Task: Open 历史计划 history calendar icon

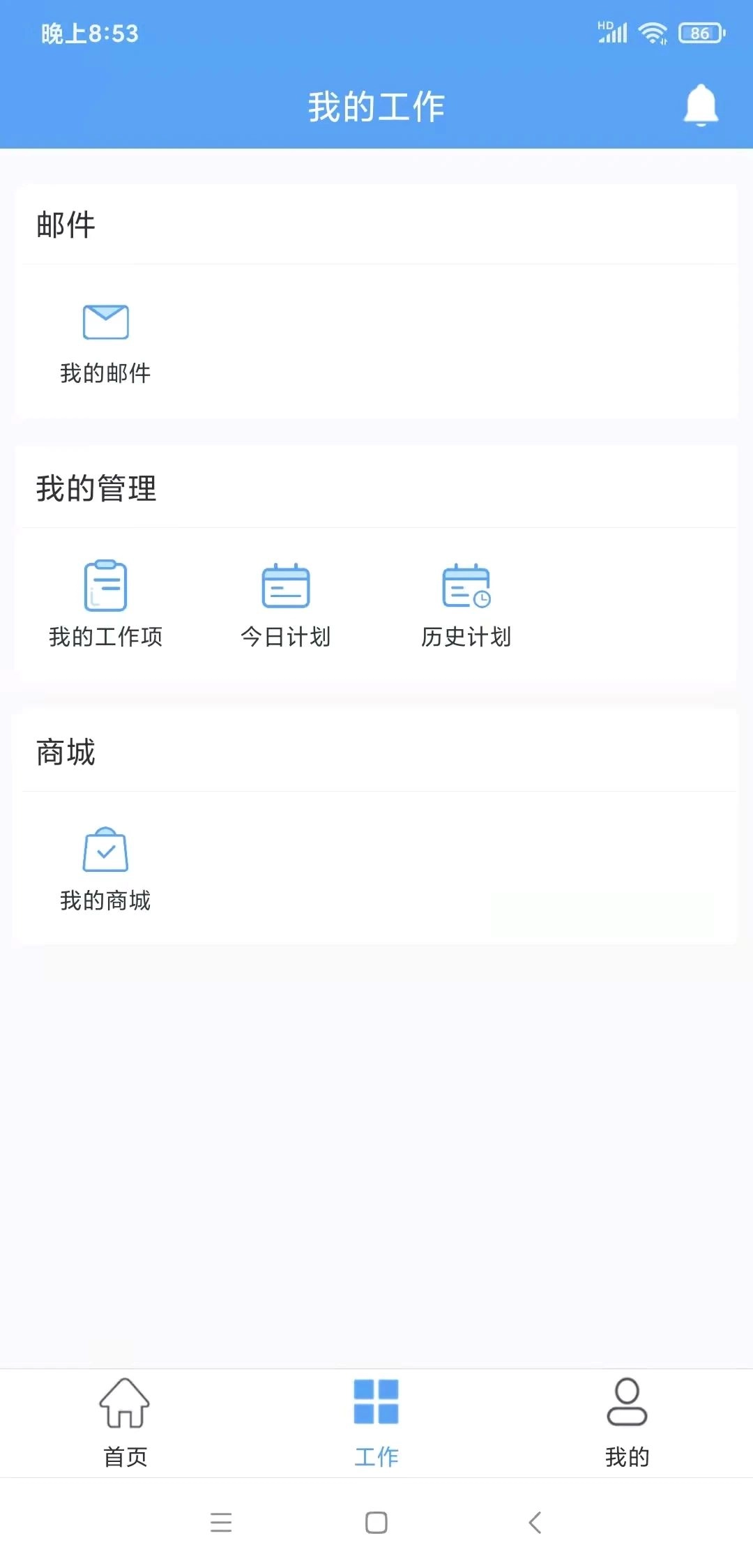Action: [465, 586]
